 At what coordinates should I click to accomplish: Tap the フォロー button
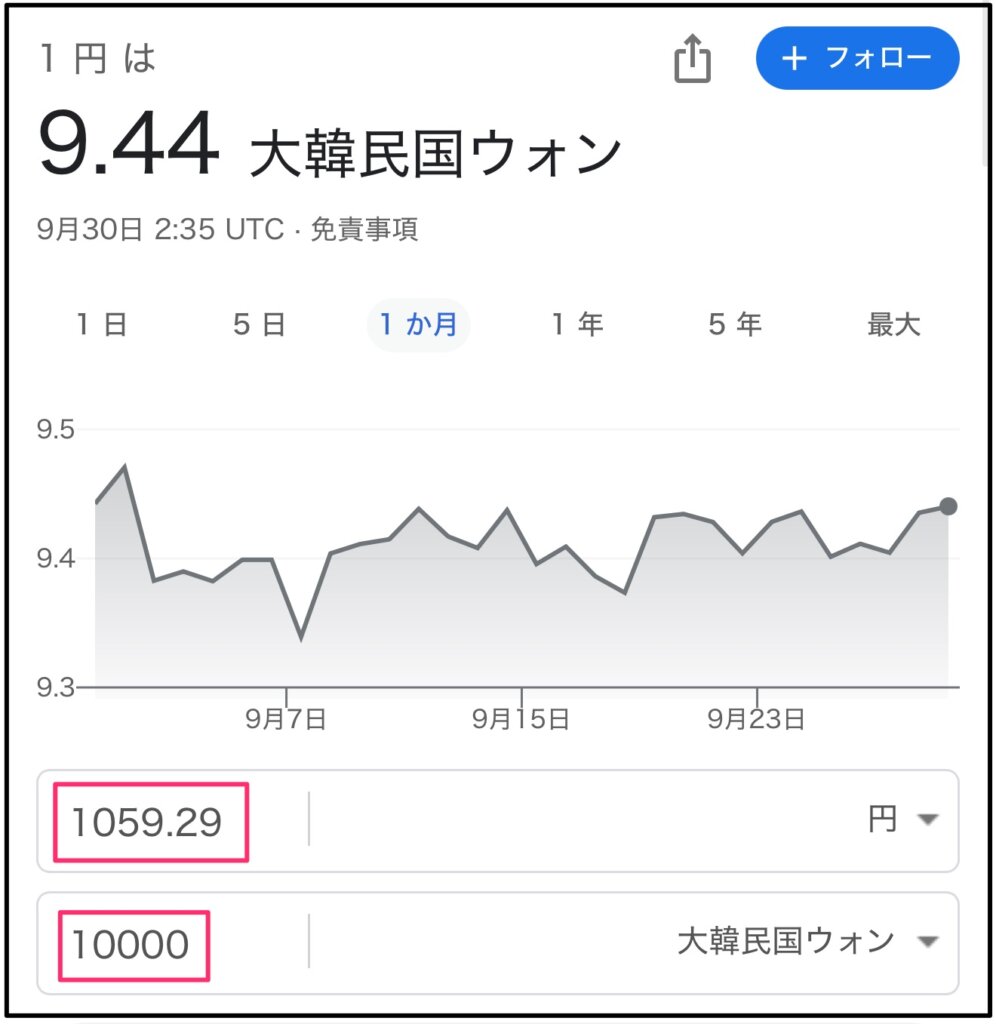tap(857, 59)
